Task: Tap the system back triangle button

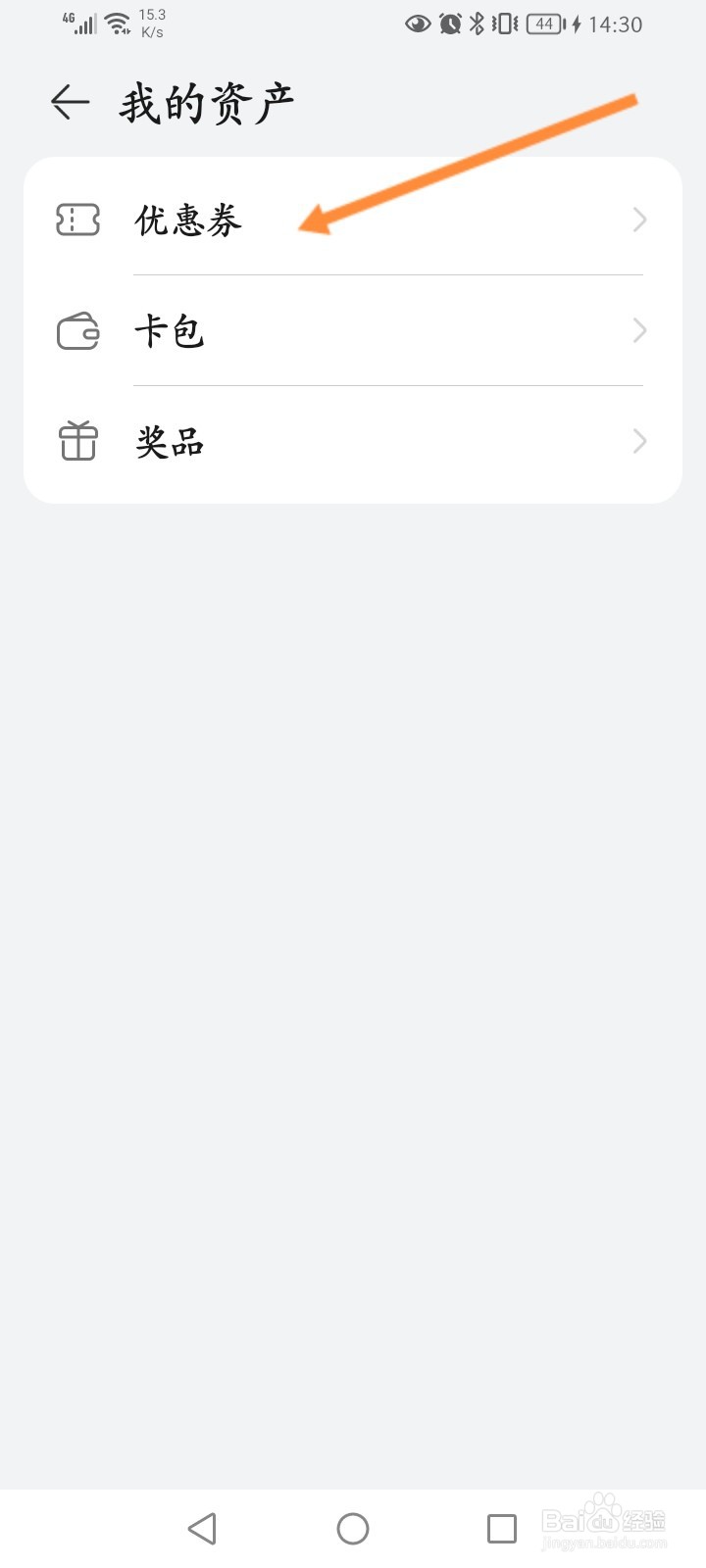Action: [202, 1528]
